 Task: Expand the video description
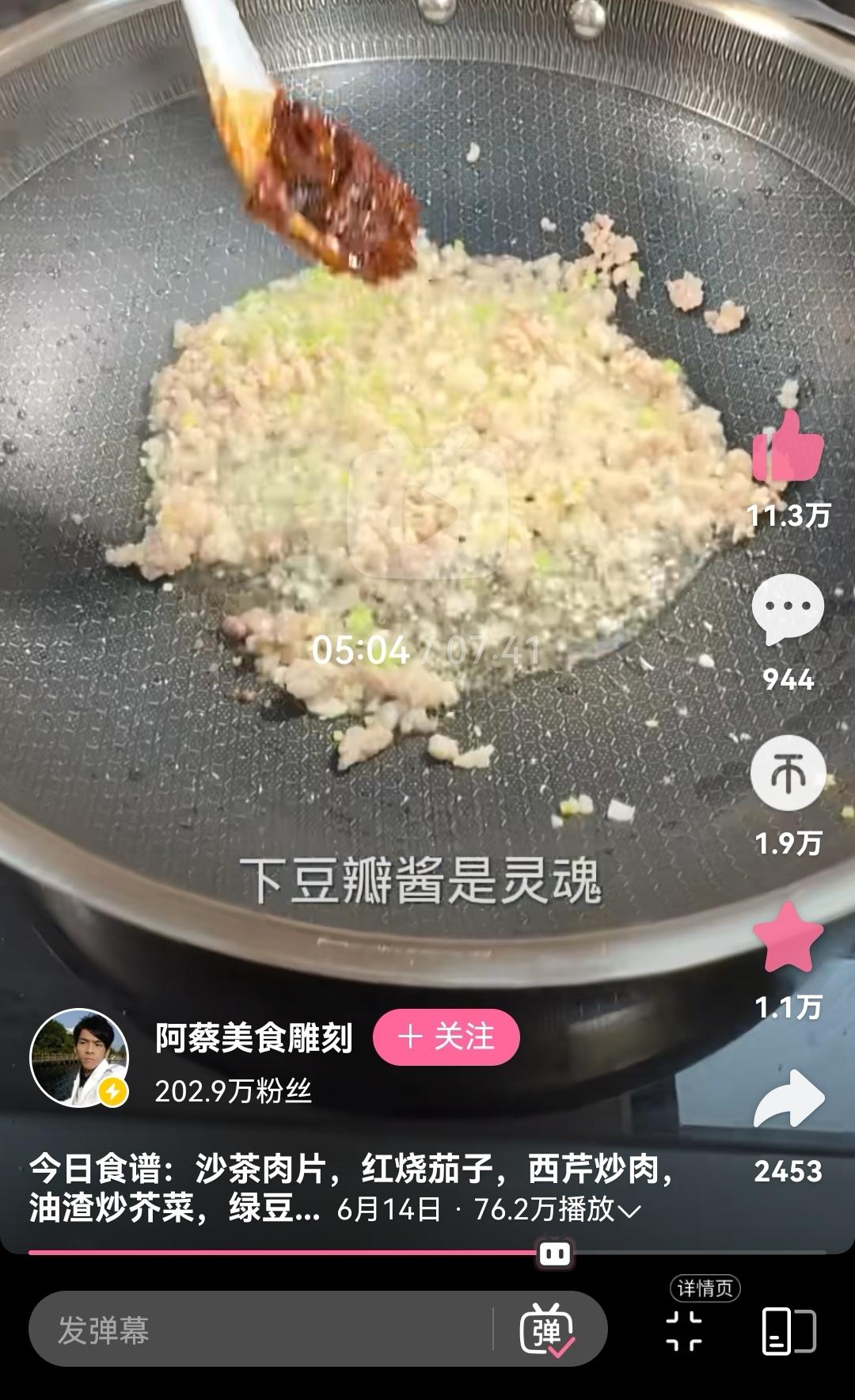point(630,1211)
